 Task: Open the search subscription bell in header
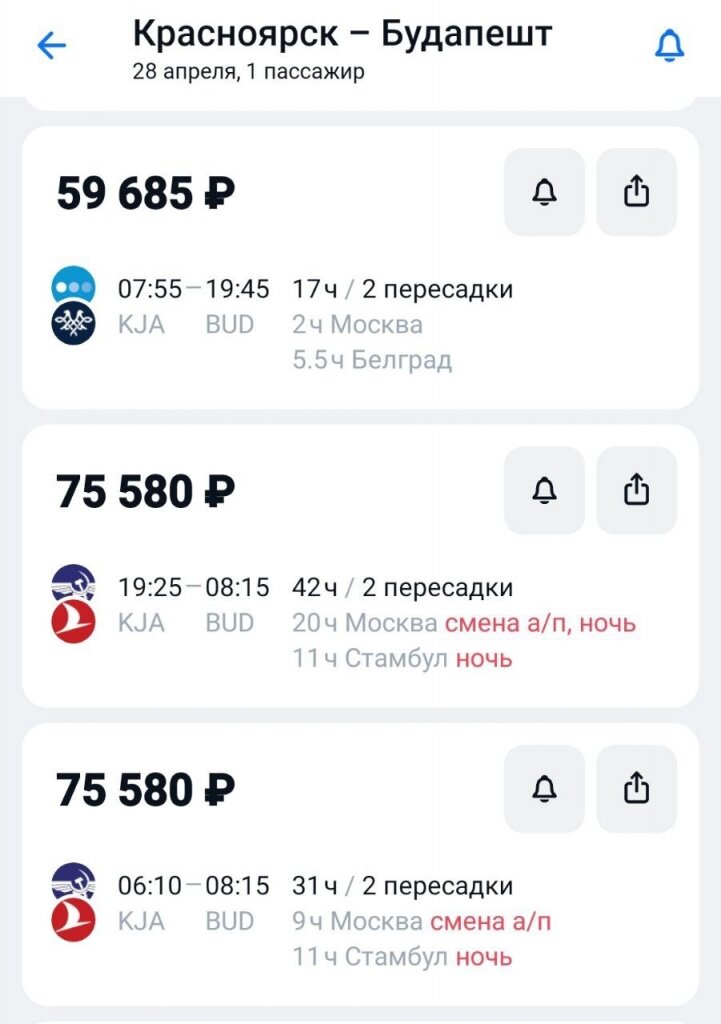point(669,46)
